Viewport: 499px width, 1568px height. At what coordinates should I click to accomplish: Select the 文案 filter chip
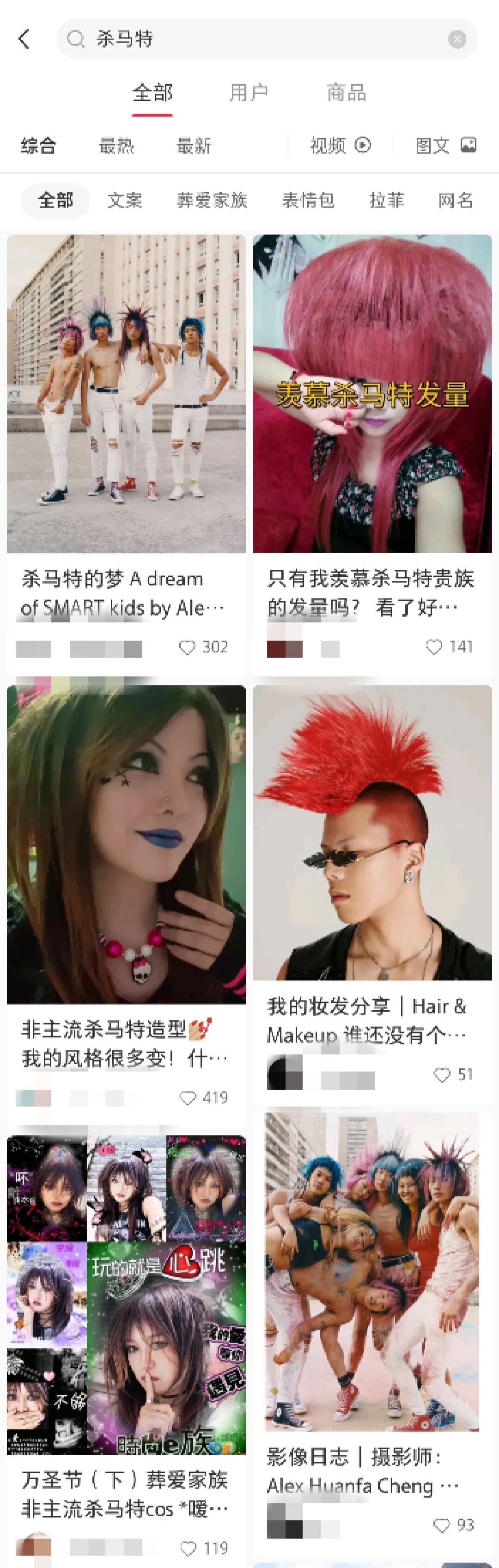tap(125, 200)
